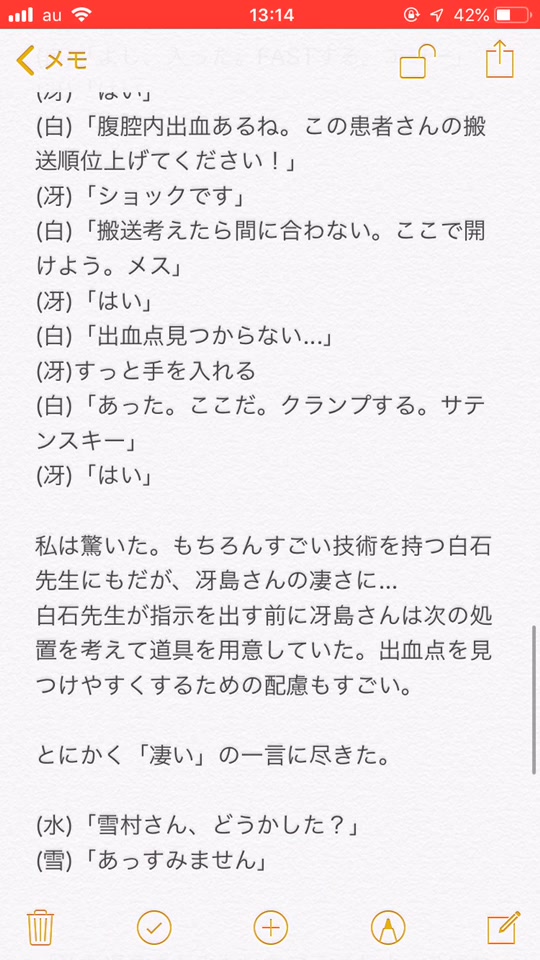The width and height of the screenshot is (540, 960).
Task: Add a checklist with the checkmark icon
Action: pos(154,928)
